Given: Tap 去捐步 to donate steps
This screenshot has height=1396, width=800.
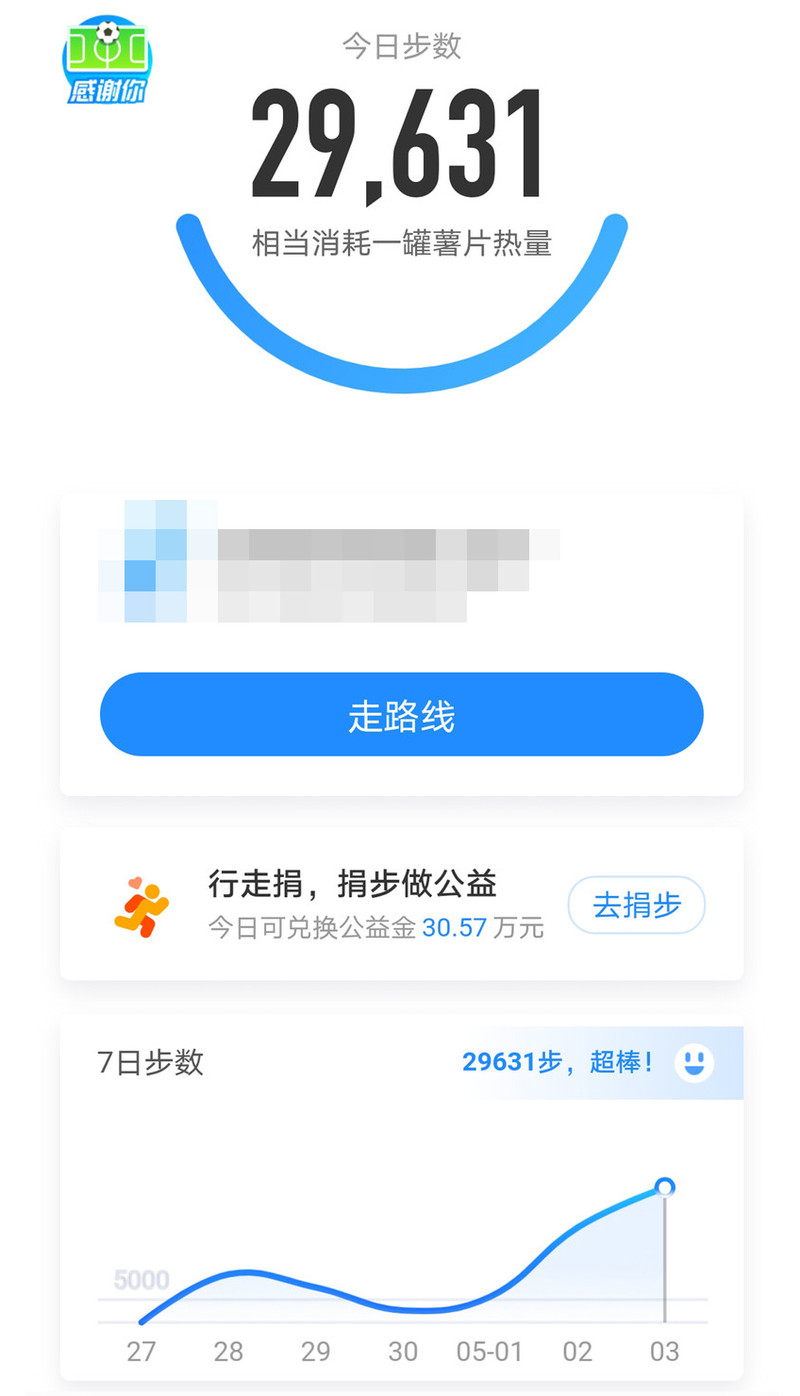Looking at the screenshot, I should [x=637, y=905].
